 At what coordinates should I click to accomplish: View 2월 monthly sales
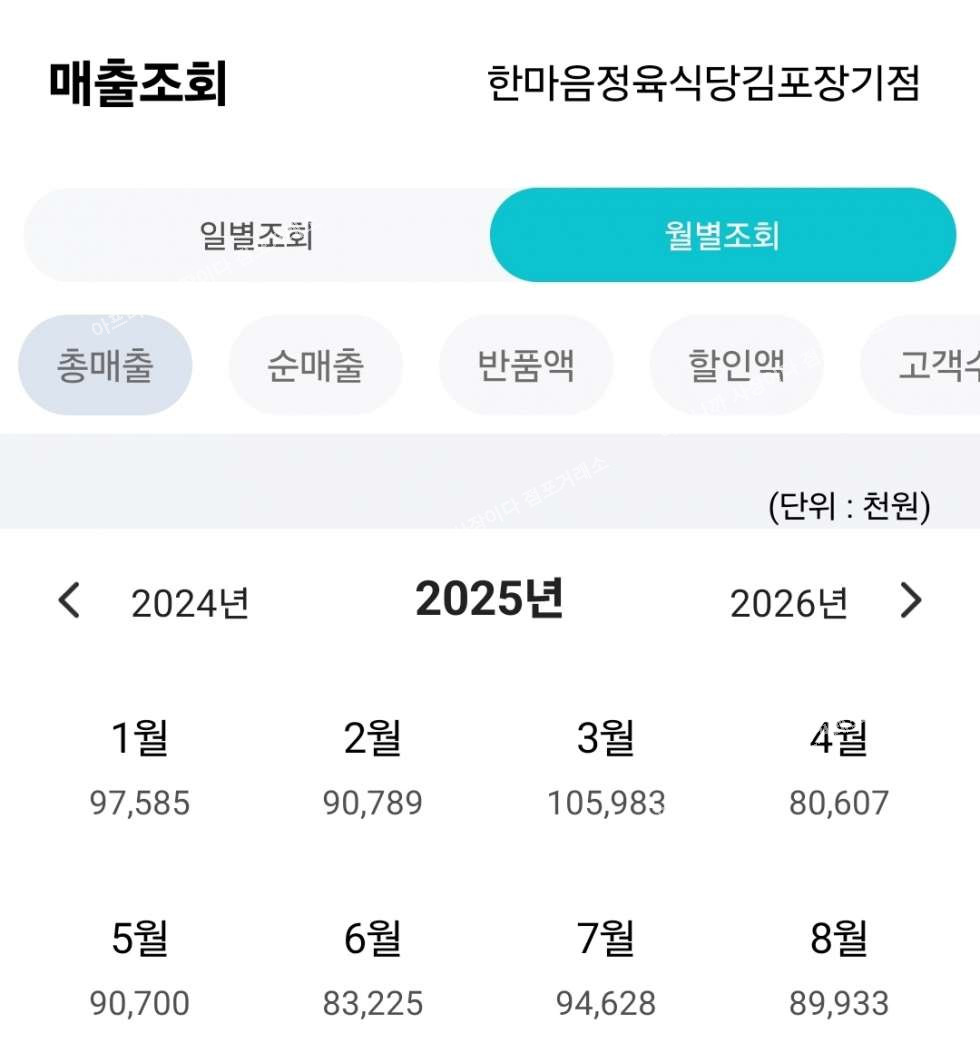pos(372,768)
